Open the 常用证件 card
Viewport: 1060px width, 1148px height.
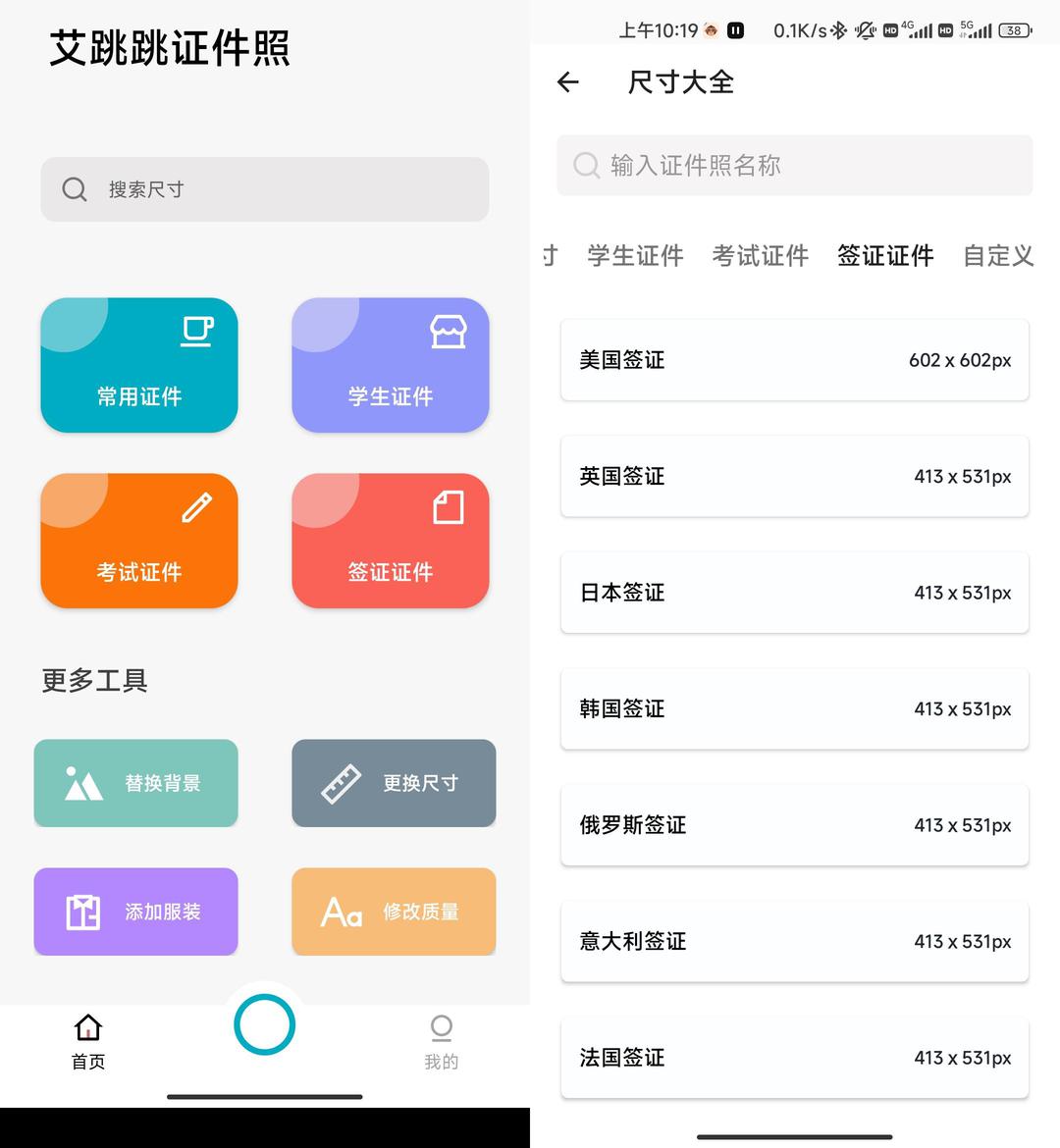point(139,365)
